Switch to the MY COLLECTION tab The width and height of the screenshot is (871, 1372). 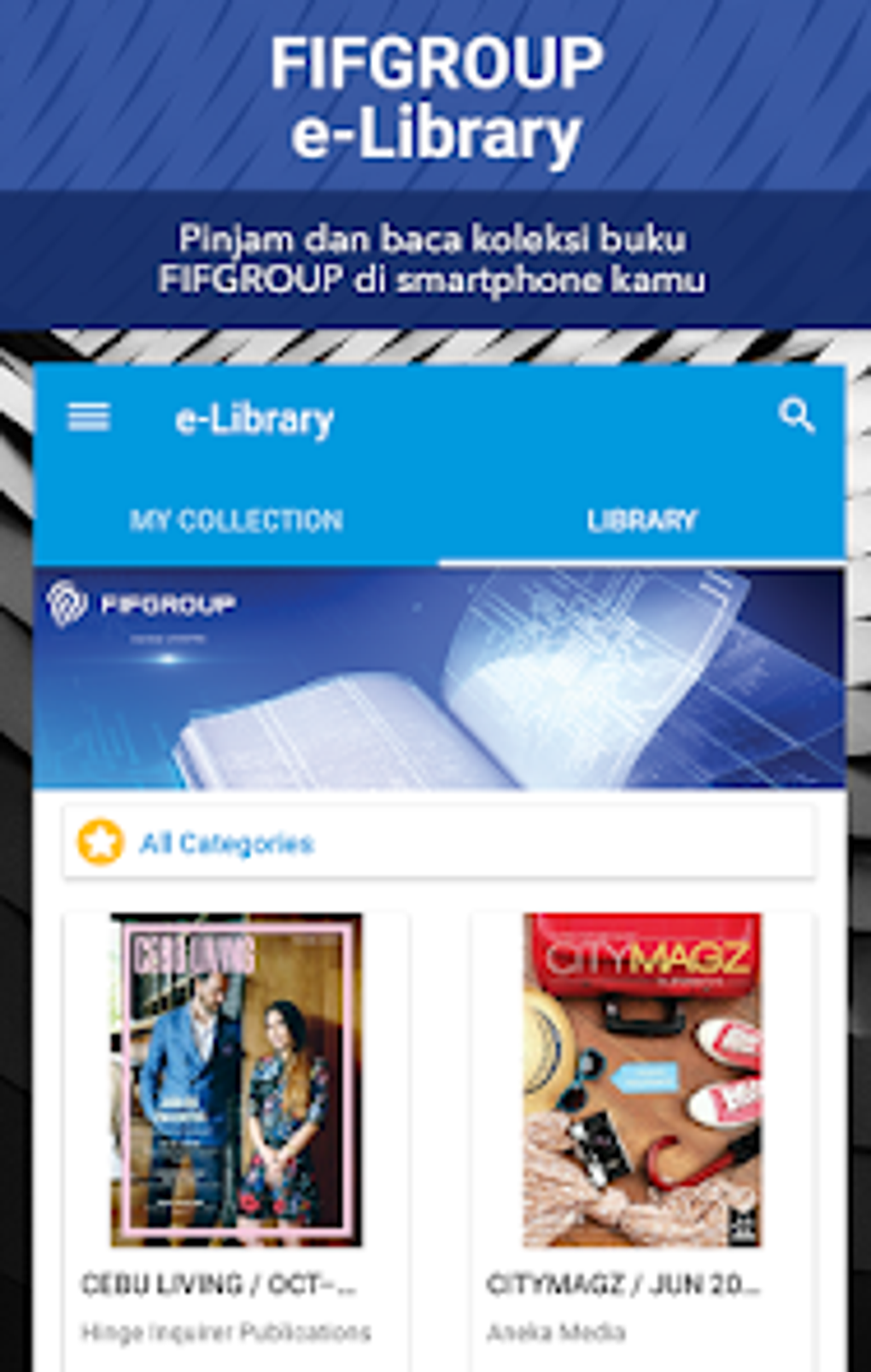(236, 518)
